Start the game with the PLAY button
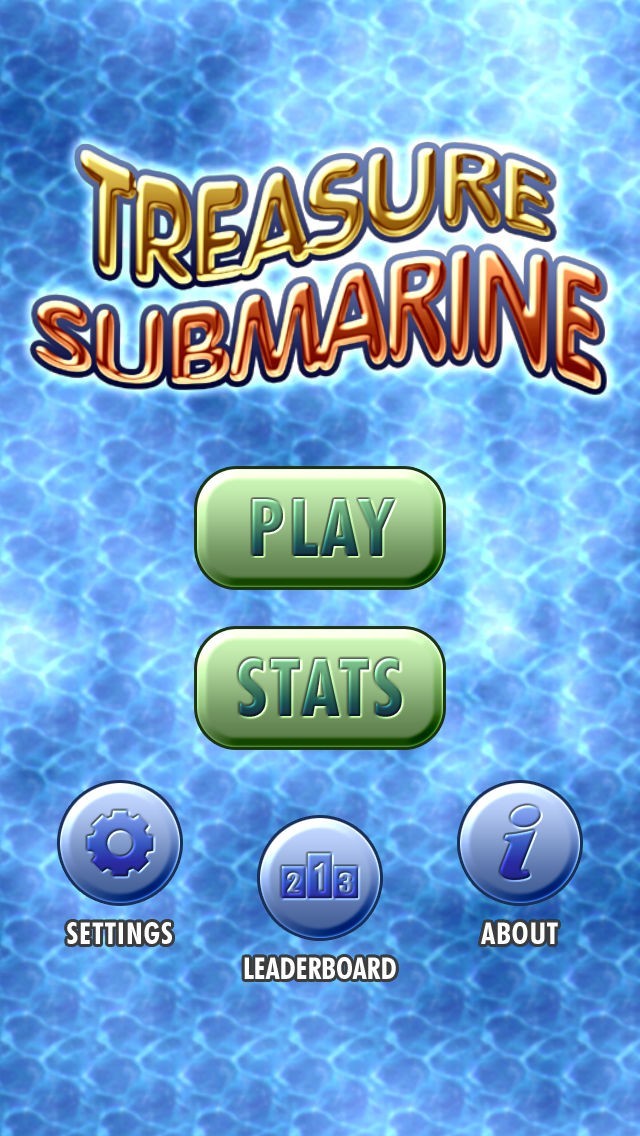 pos(320,527)
